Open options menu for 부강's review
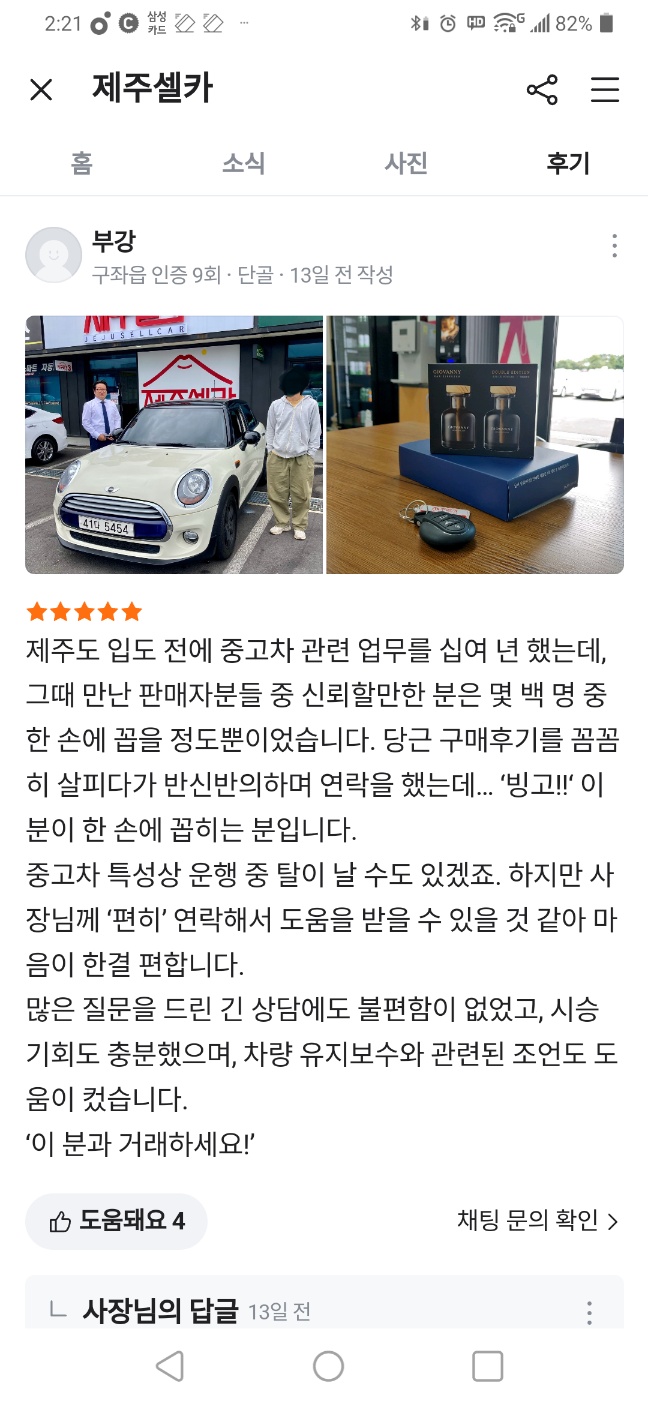The image size is (648, 1404). [x=614, y=246]
